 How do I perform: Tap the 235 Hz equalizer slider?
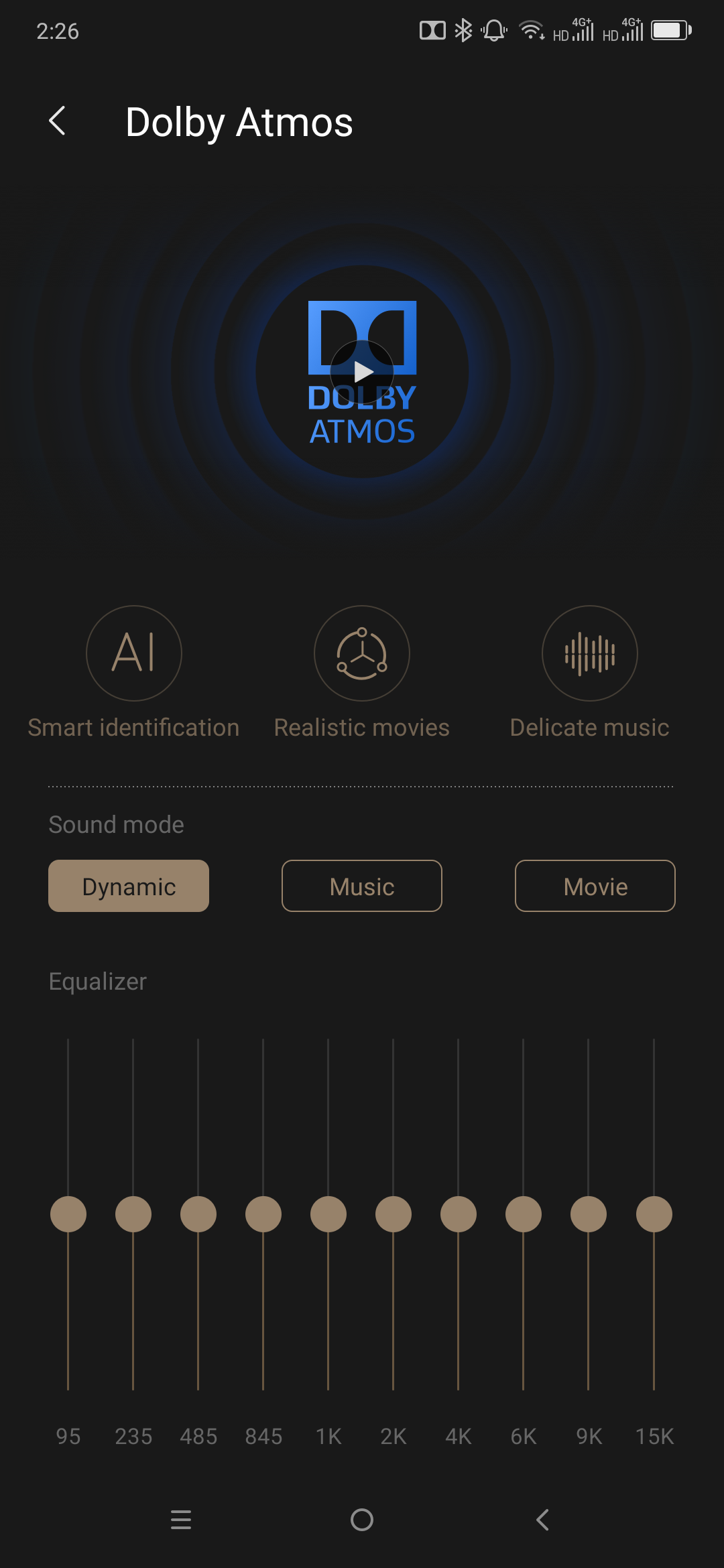pyautogui.click(x=133, y=1214)
